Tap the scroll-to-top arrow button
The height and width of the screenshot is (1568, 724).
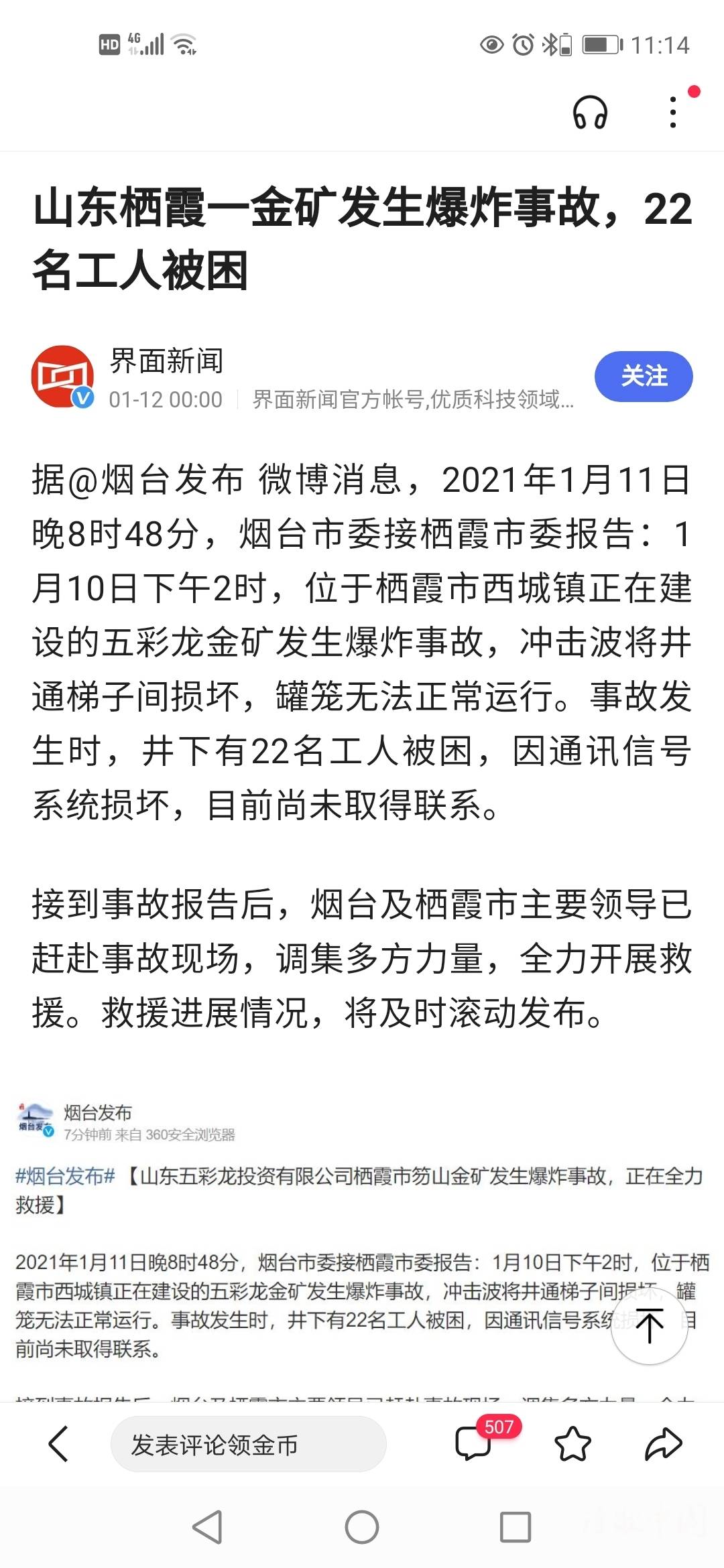pyautogui.click(x=649, y=1325)
